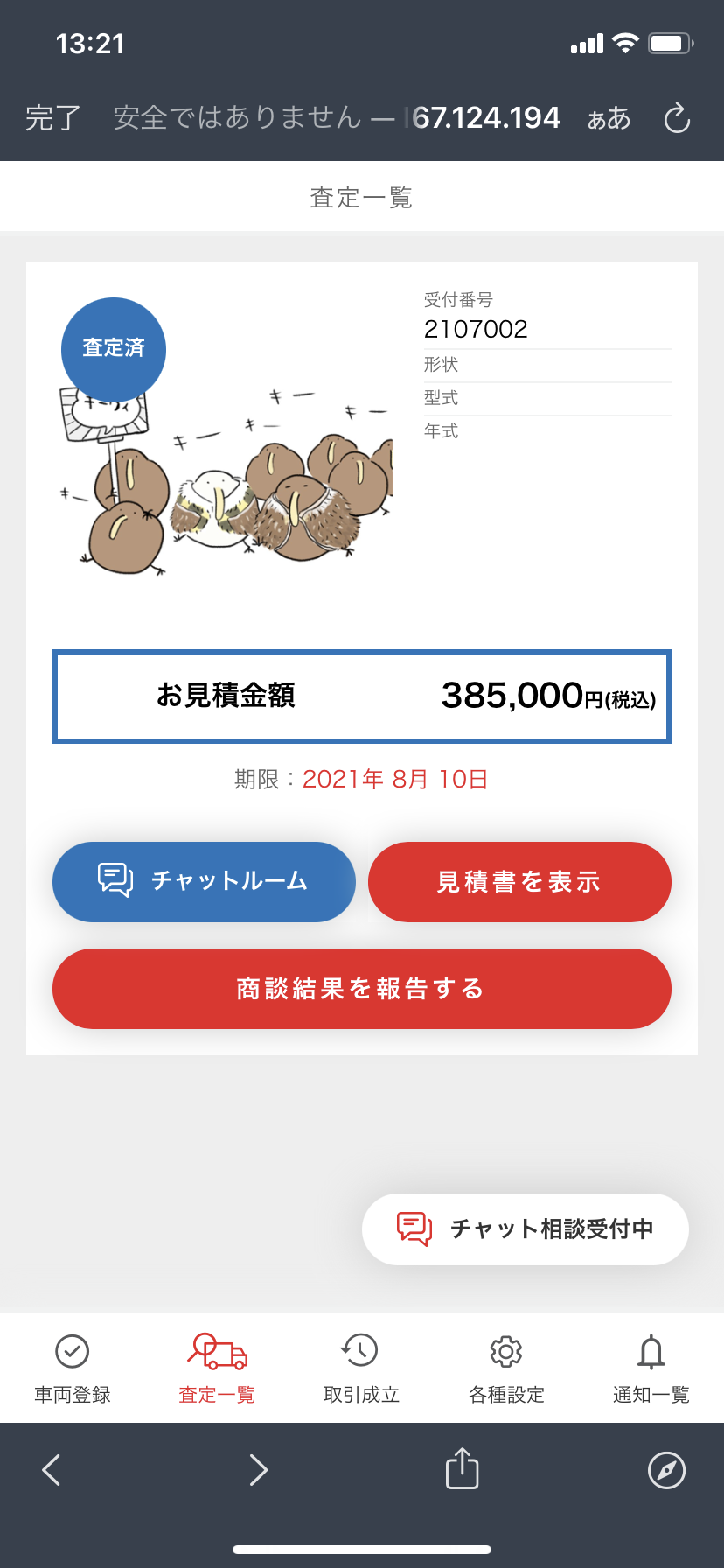This screenshot has height=1568, width=724.
Task: Go back with the browser back arrow
Action: (x=52, y=1469)
